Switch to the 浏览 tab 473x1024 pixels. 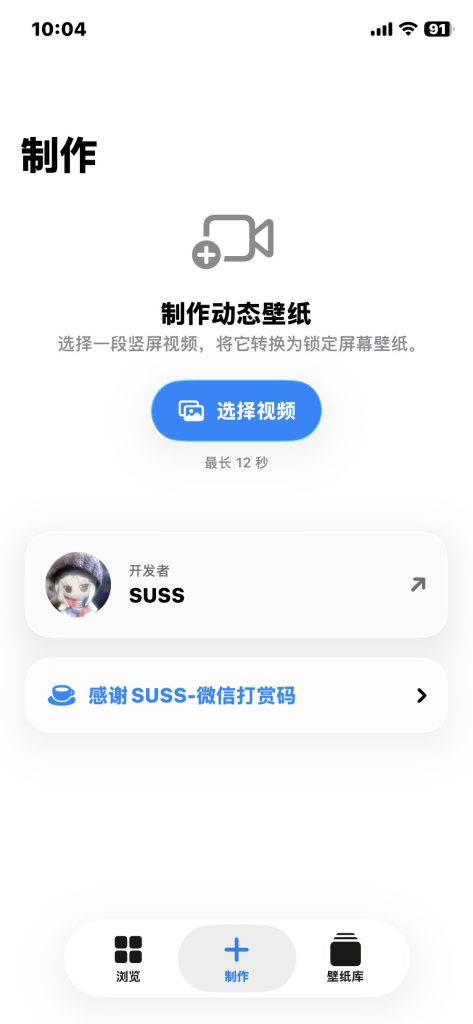pos(128,958)
